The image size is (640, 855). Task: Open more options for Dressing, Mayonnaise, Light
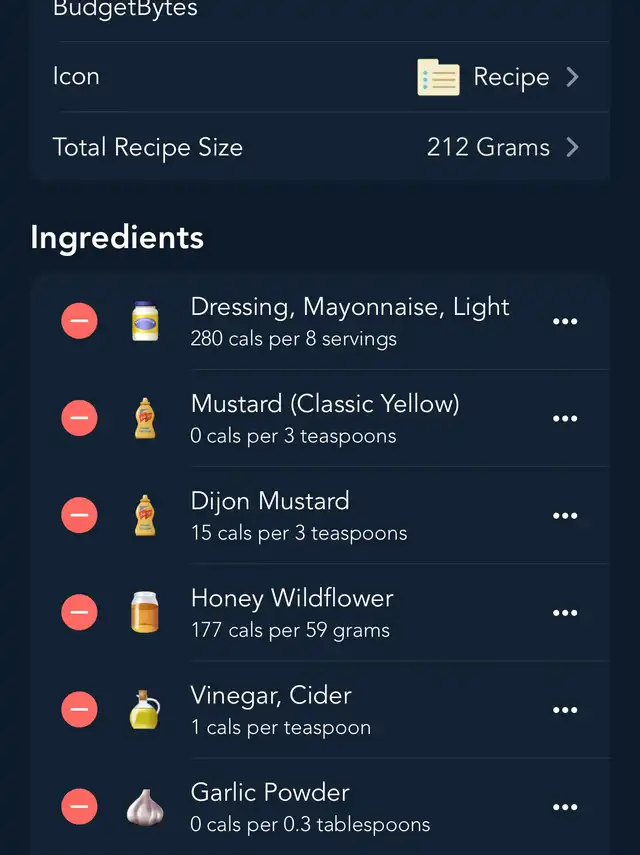565,322
